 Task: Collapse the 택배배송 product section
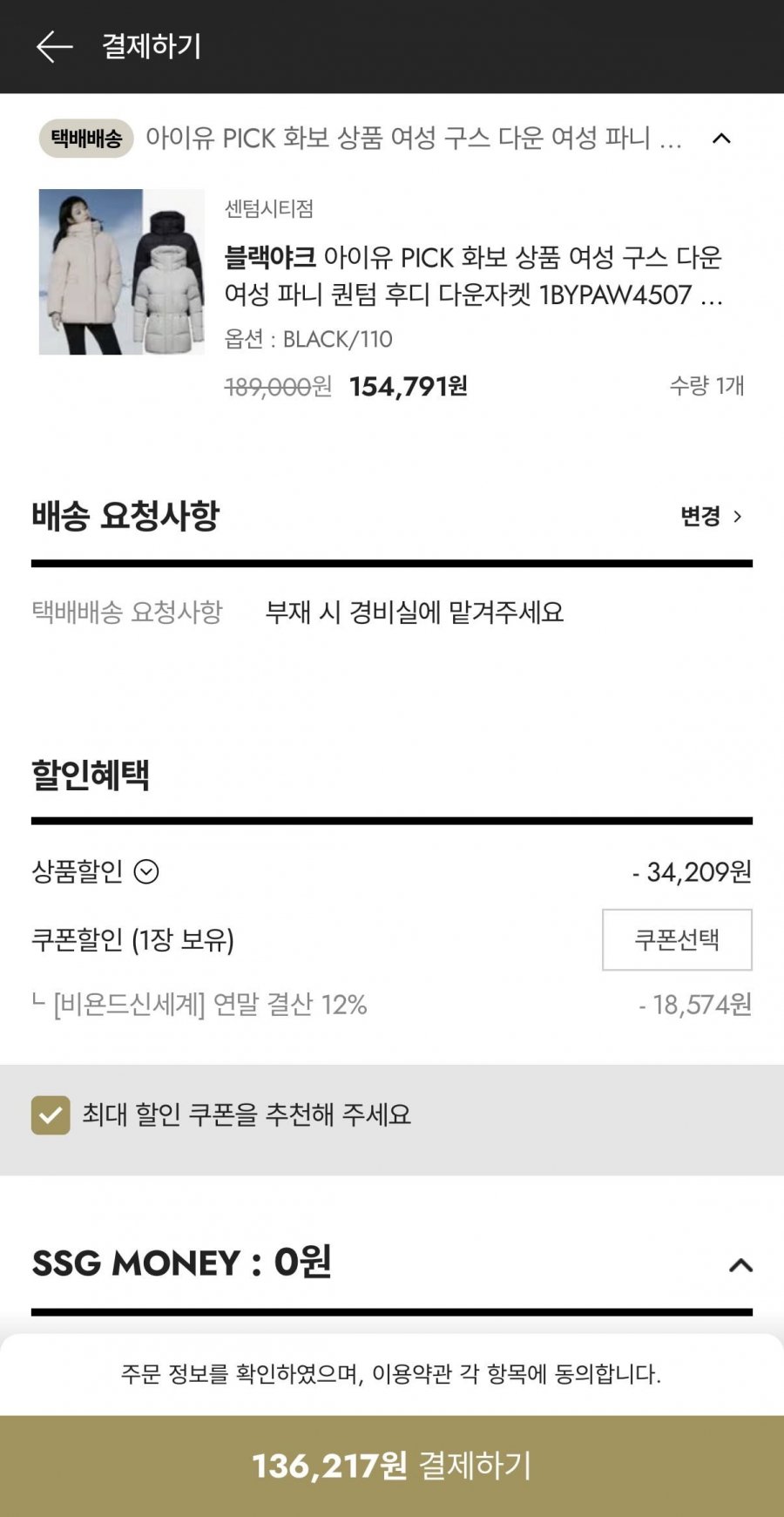tap(721, 139)
